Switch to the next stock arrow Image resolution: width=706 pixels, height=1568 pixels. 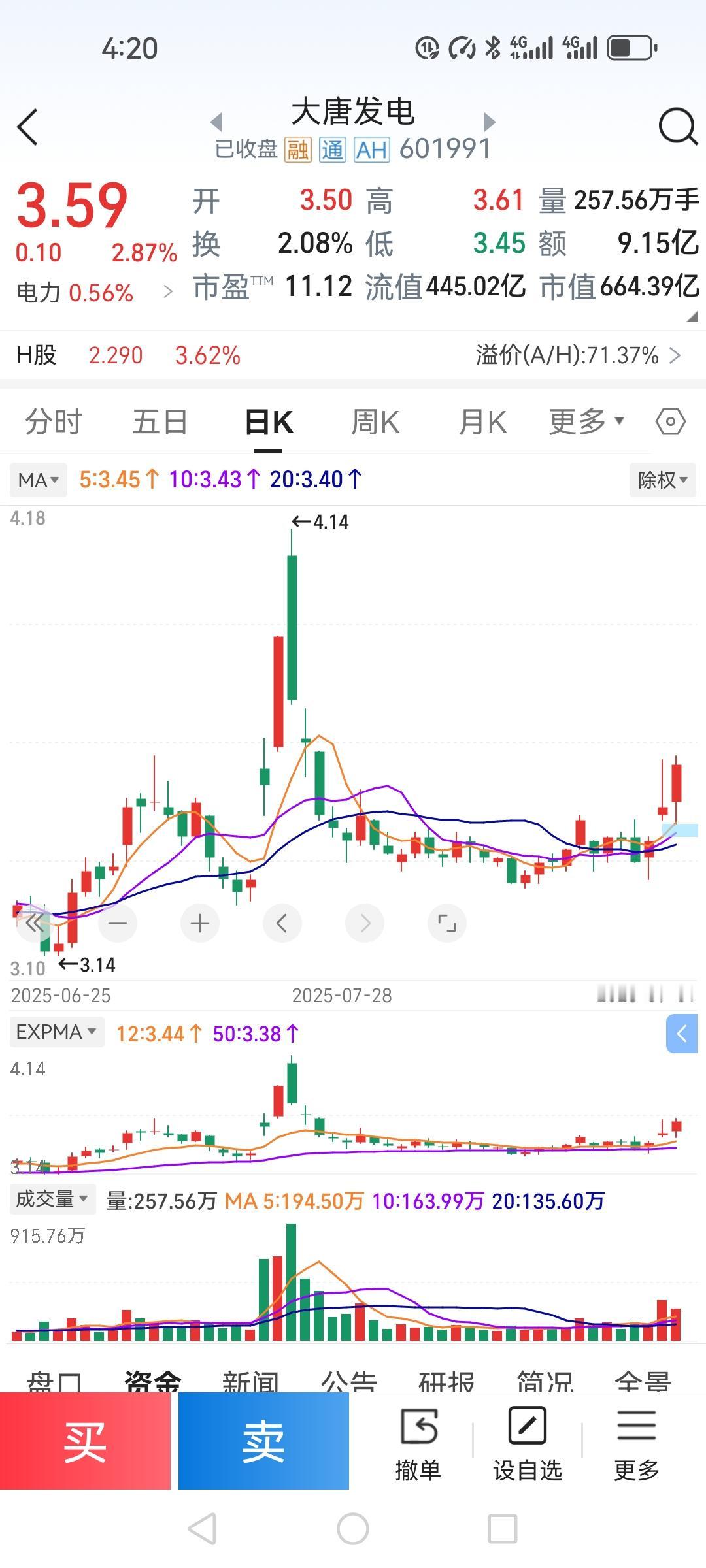point(490,122)
